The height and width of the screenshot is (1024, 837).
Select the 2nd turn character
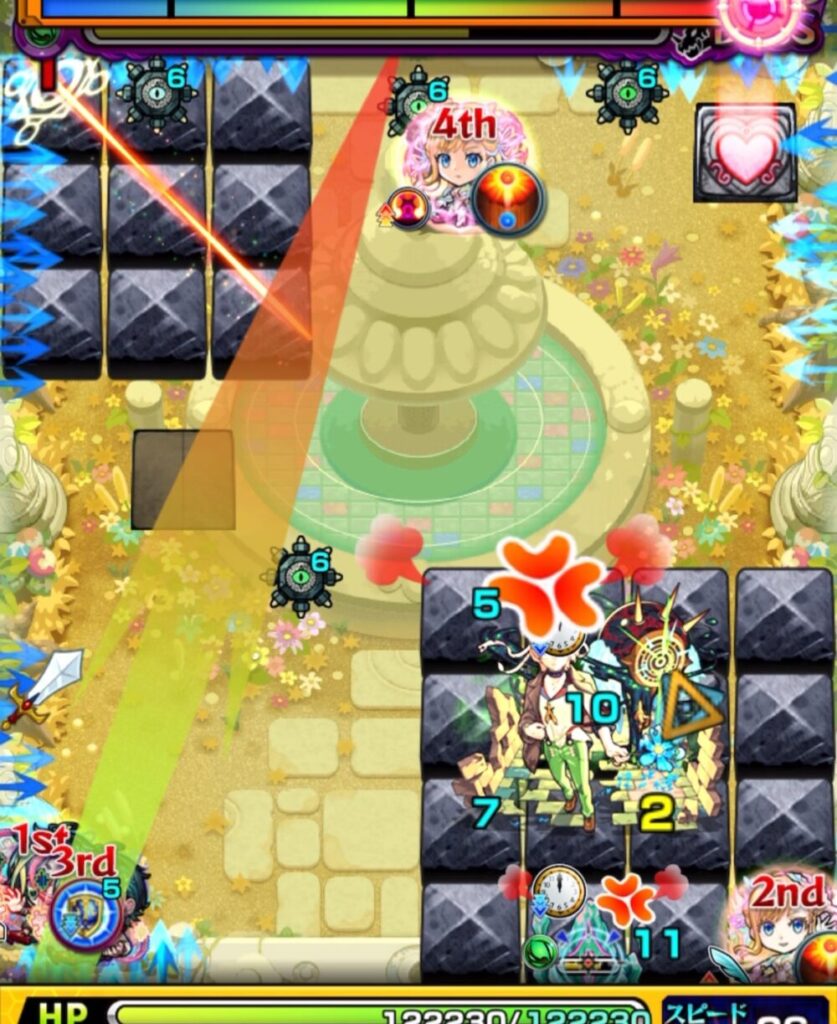[778, 933]
